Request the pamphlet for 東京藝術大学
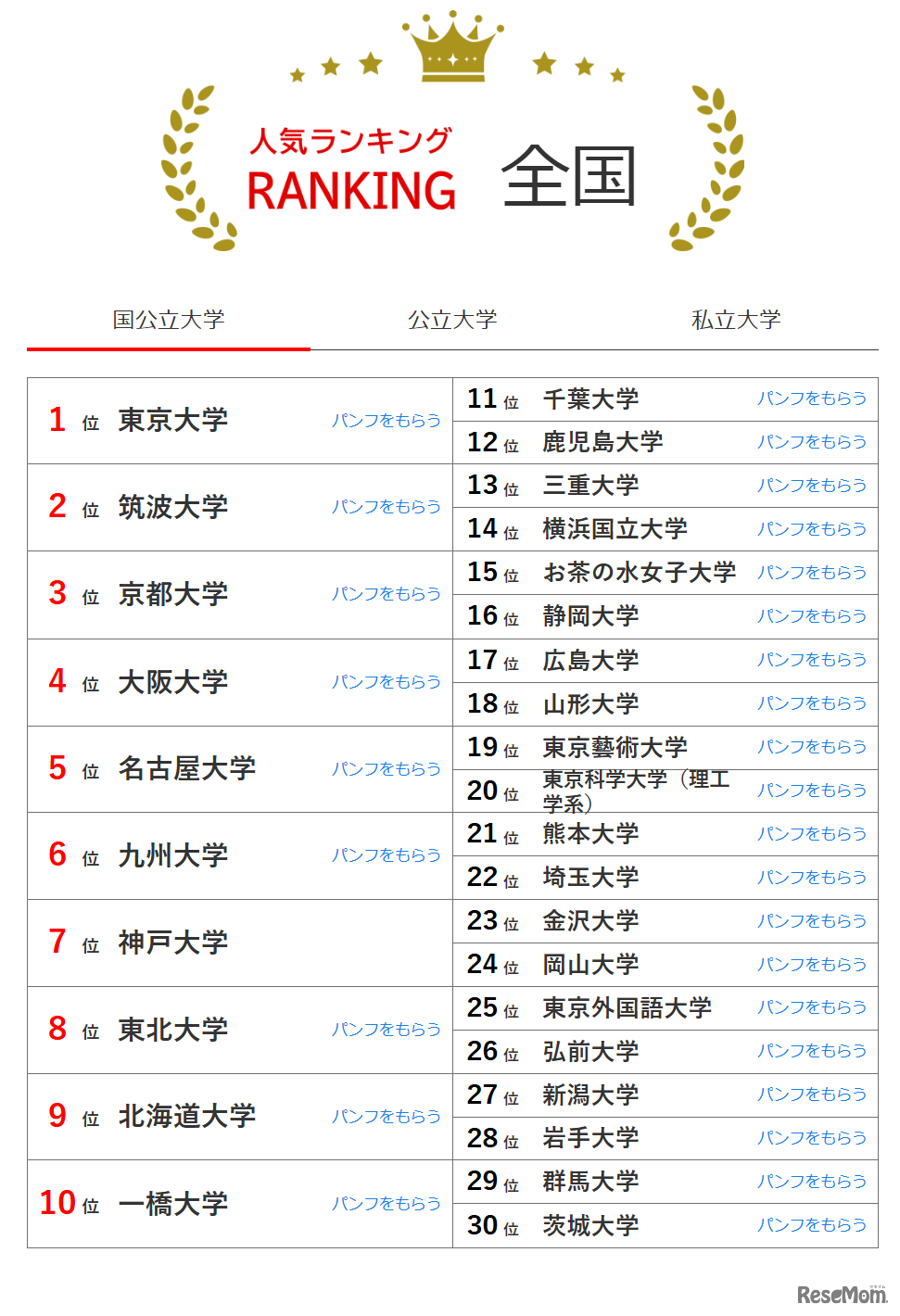The width and height of the screenshot is (900, 1316). point(812,747)
